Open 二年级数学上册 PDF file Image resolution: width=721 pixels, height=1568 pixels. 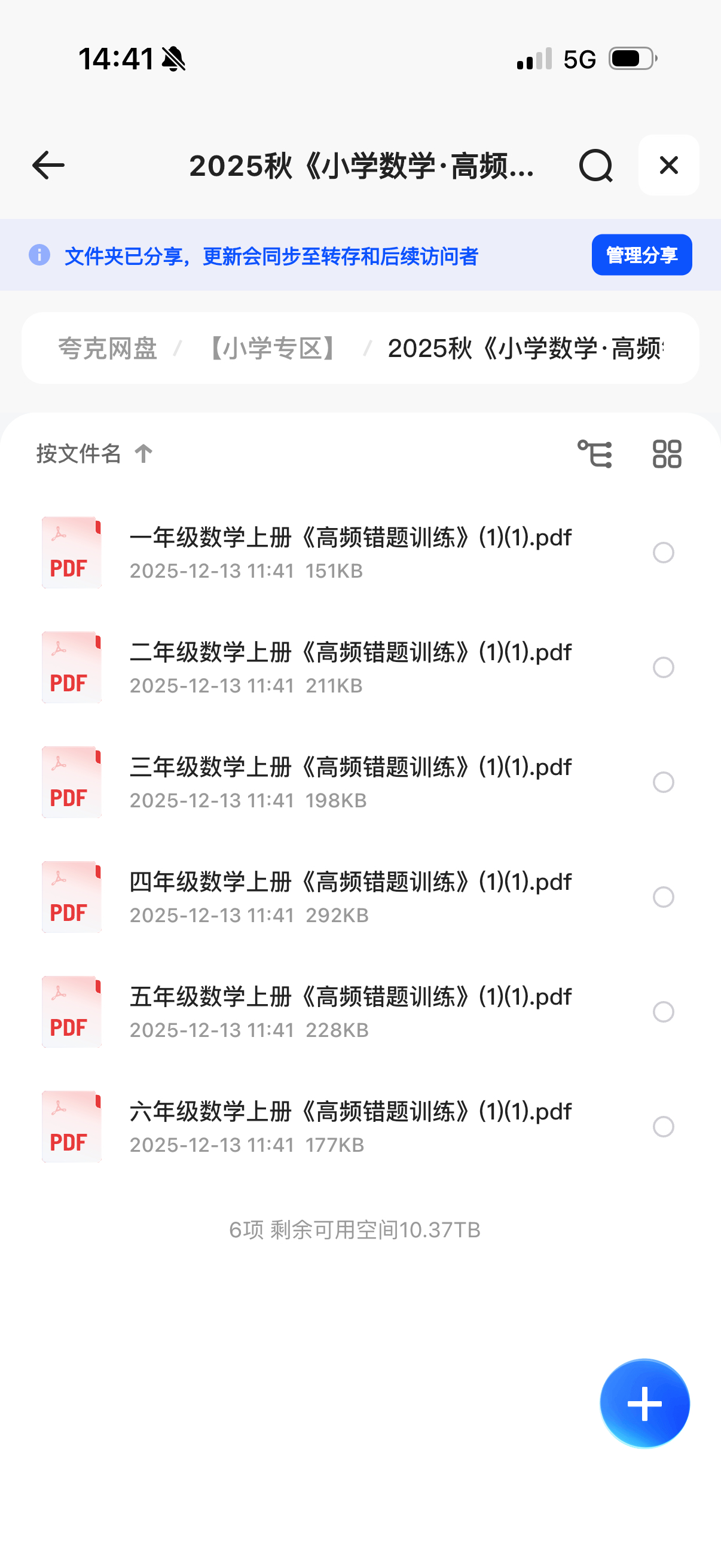click(x=350, y=667)
